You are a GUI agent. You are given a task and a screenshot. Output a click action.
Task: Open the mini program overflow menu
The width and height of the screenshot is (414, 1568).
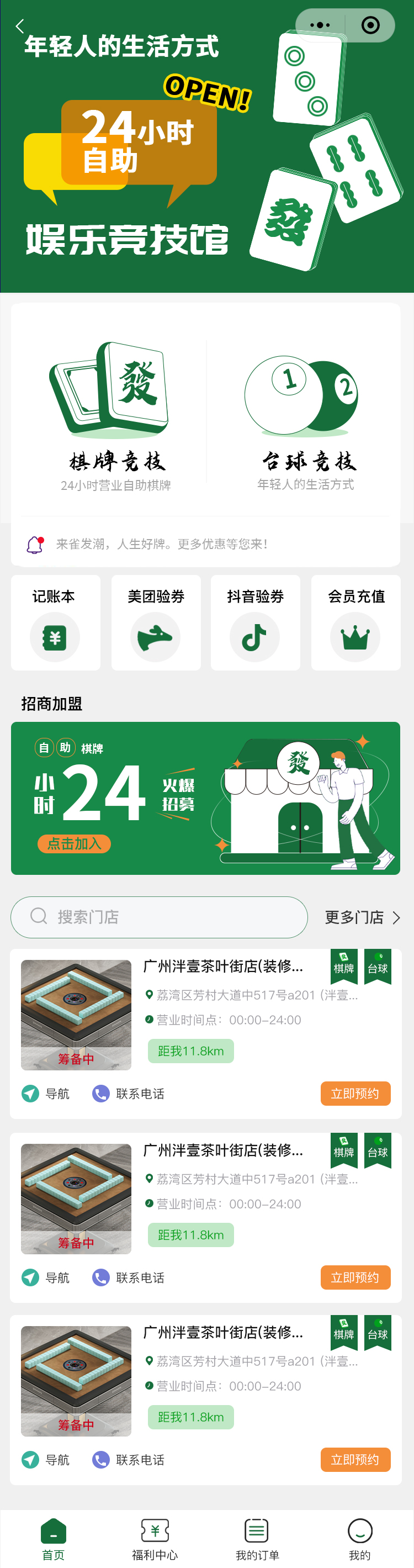pyautogui.click(x=320, y=25)
